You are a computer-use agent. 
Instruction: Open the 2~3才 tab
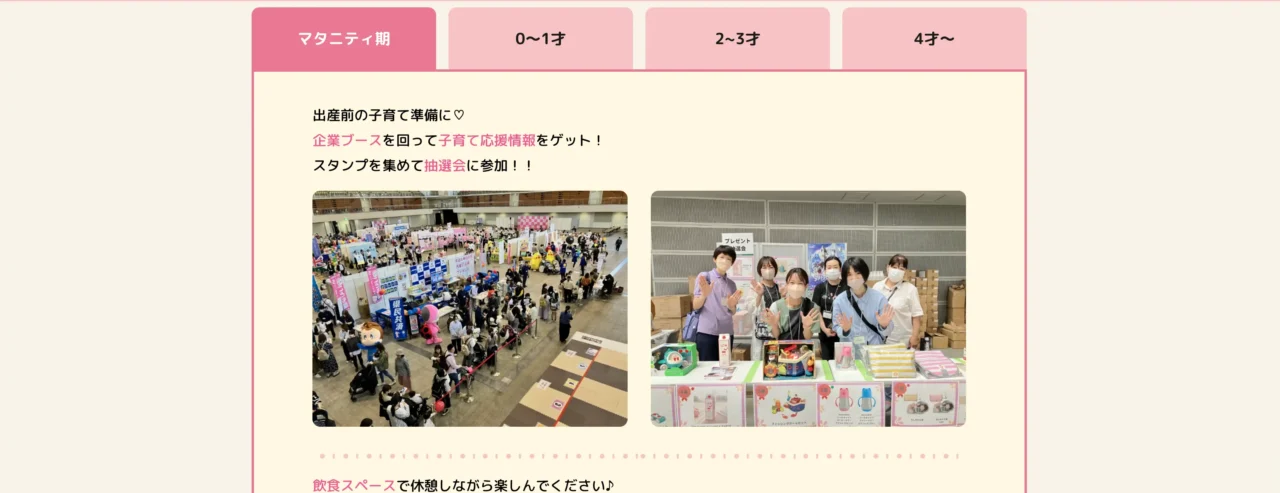click(737, 40)
